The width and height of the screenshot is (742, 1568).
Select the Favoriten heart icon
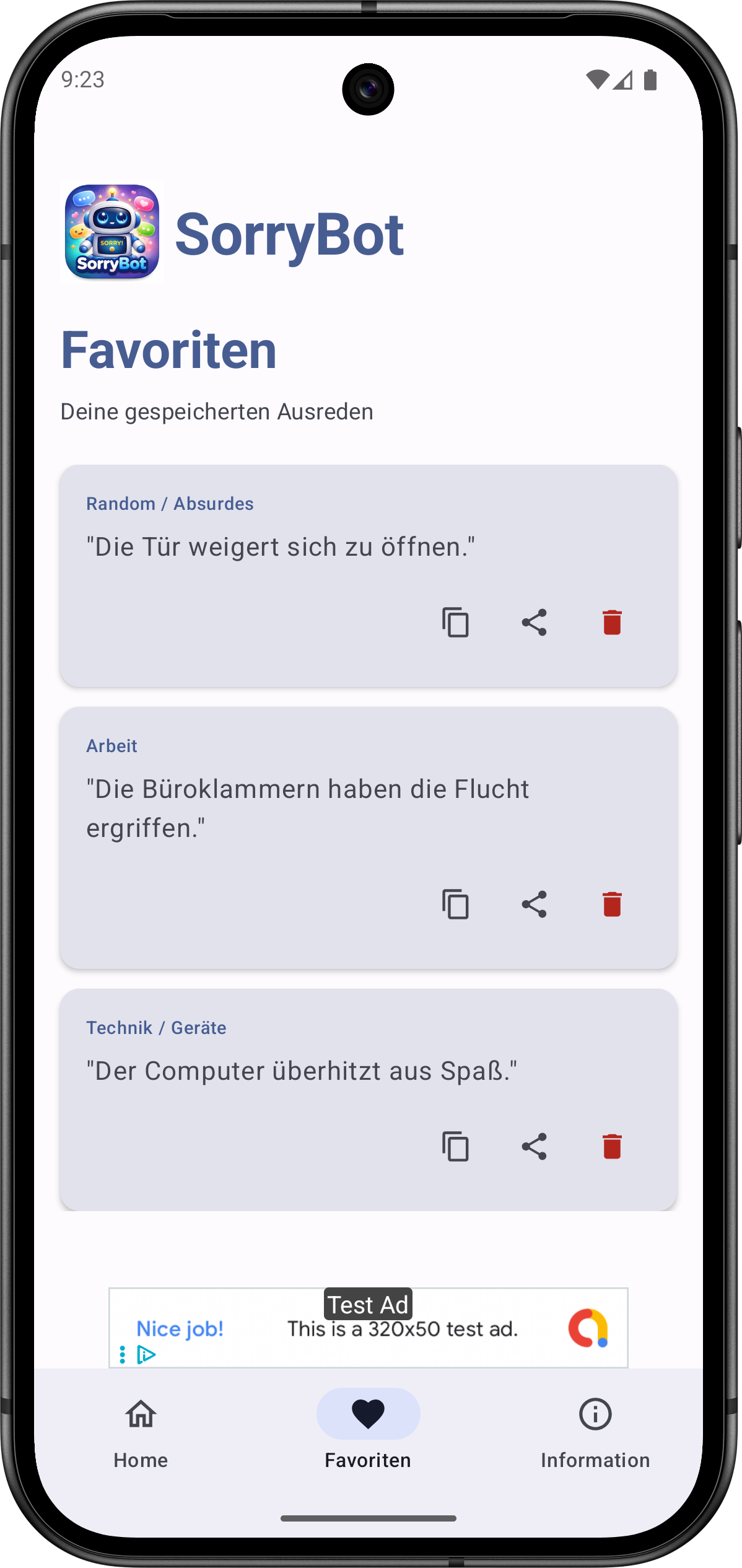tap(367, 1413)
